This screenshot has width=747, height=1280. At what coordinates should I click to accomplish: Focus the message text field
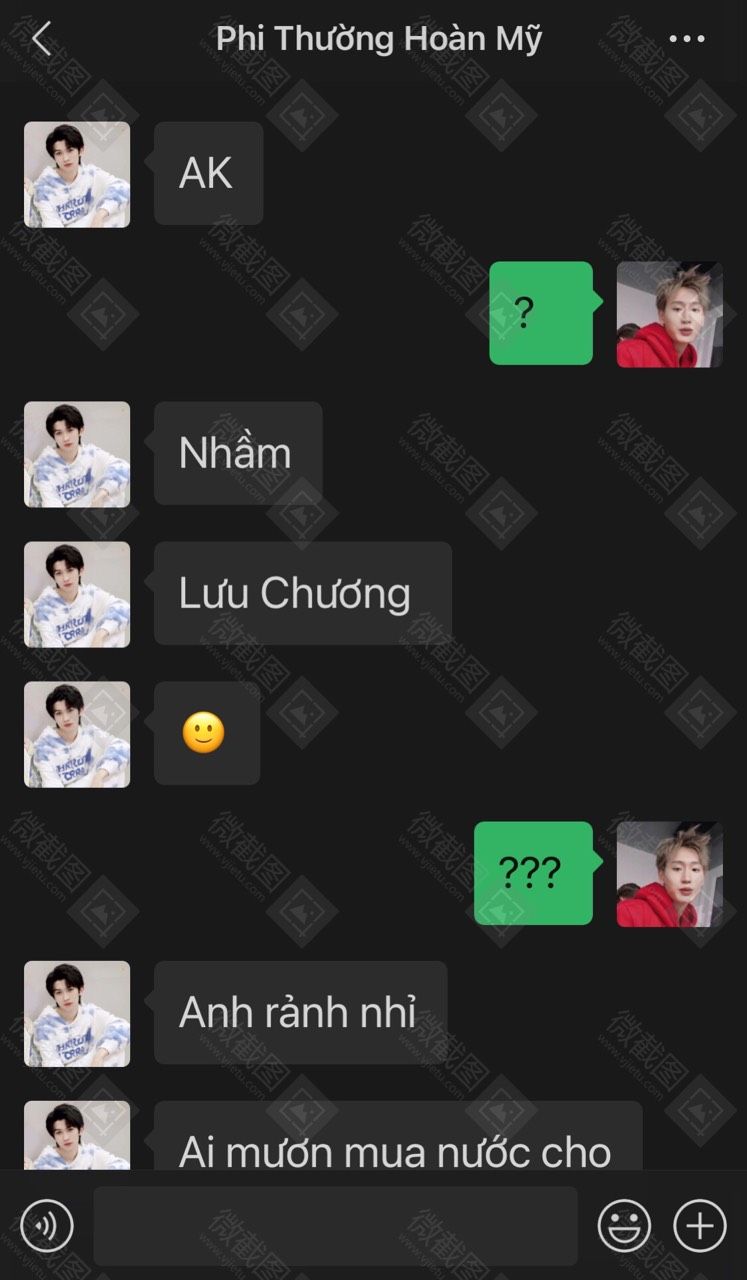(x=335, y=1226)
